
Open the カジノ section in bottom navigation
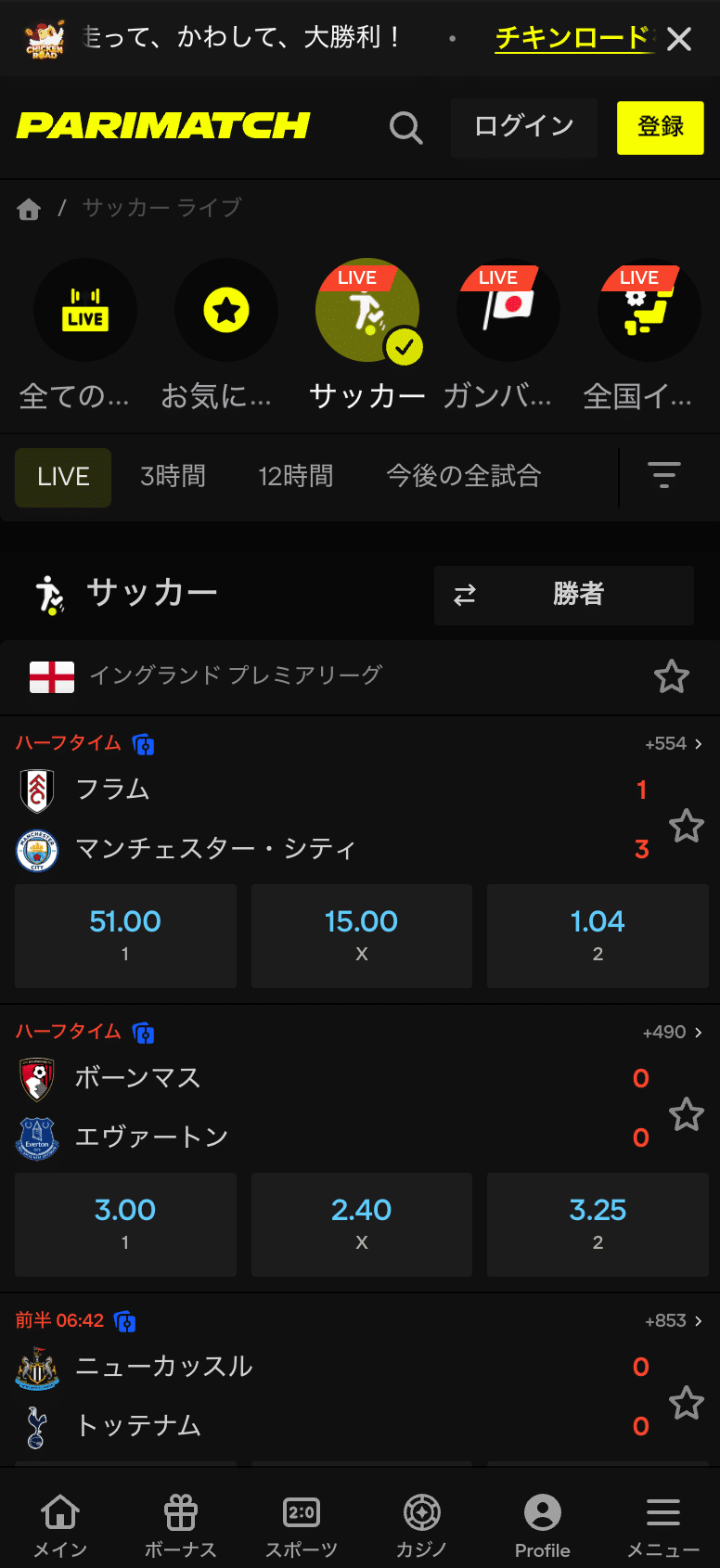pos(422,1522)
